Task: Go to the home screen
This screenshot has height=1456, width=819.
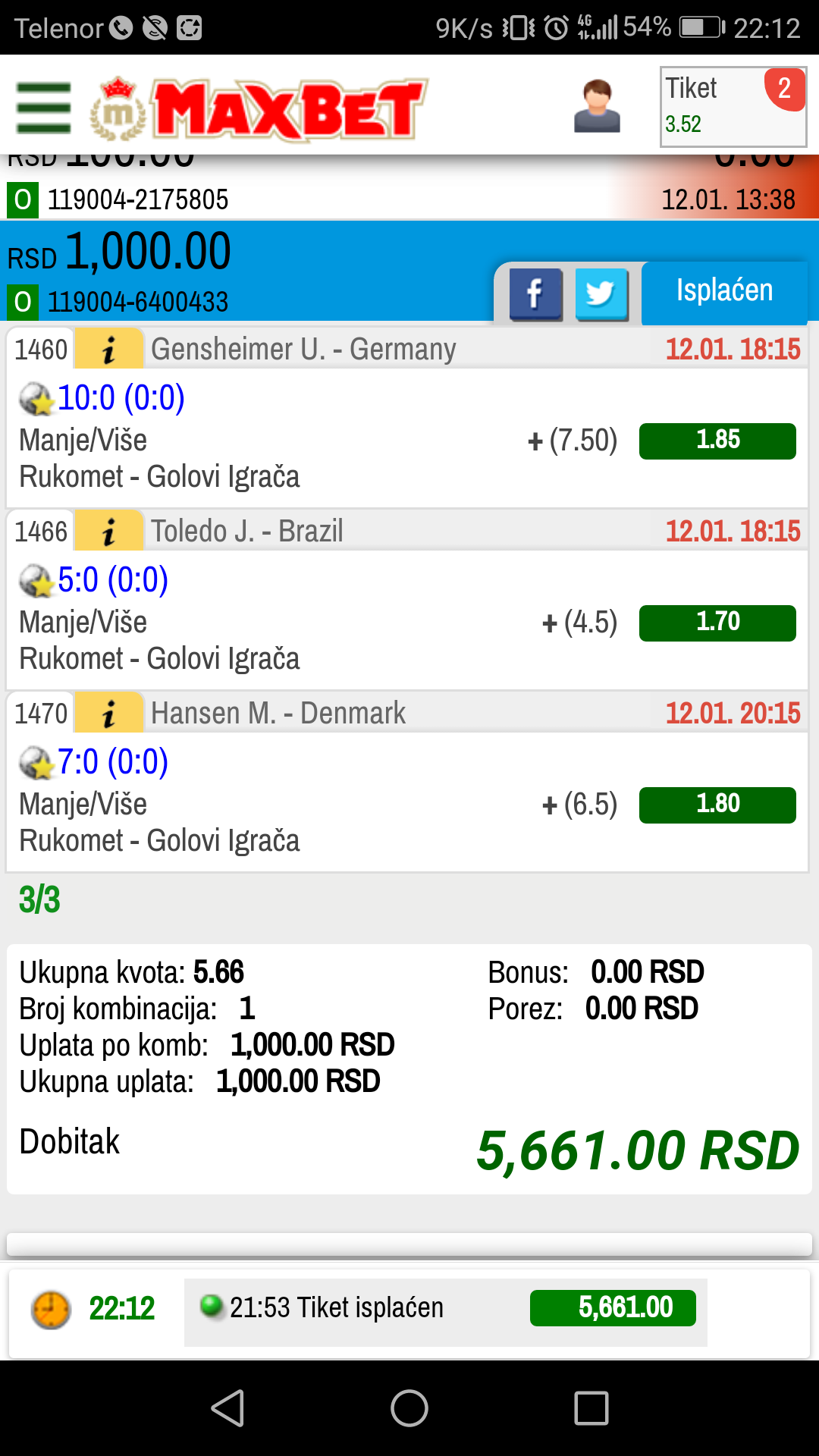Action: (x=409, y=1408)
